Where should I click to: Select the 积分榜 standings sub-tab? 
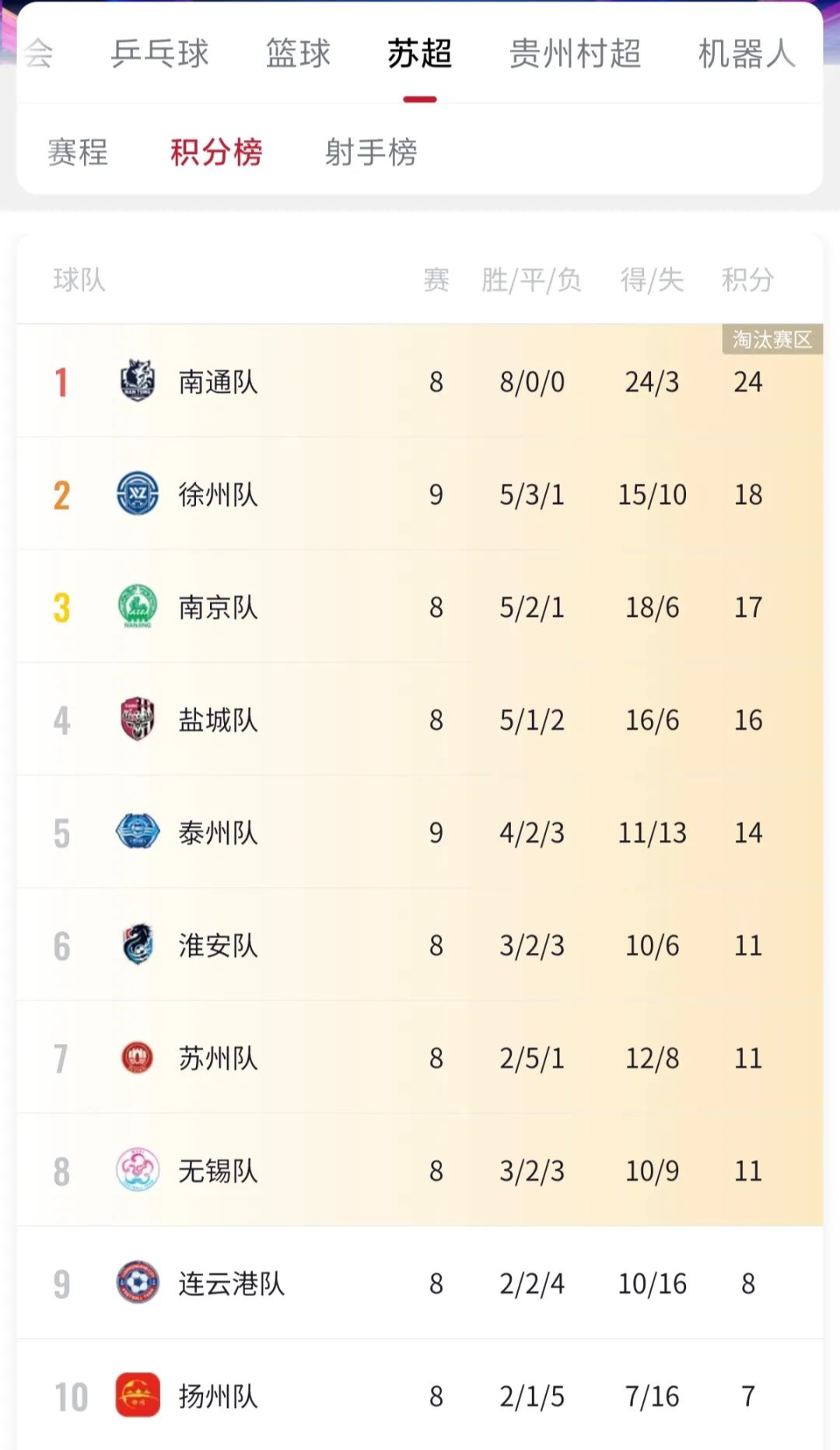click(x=216, y=152)
